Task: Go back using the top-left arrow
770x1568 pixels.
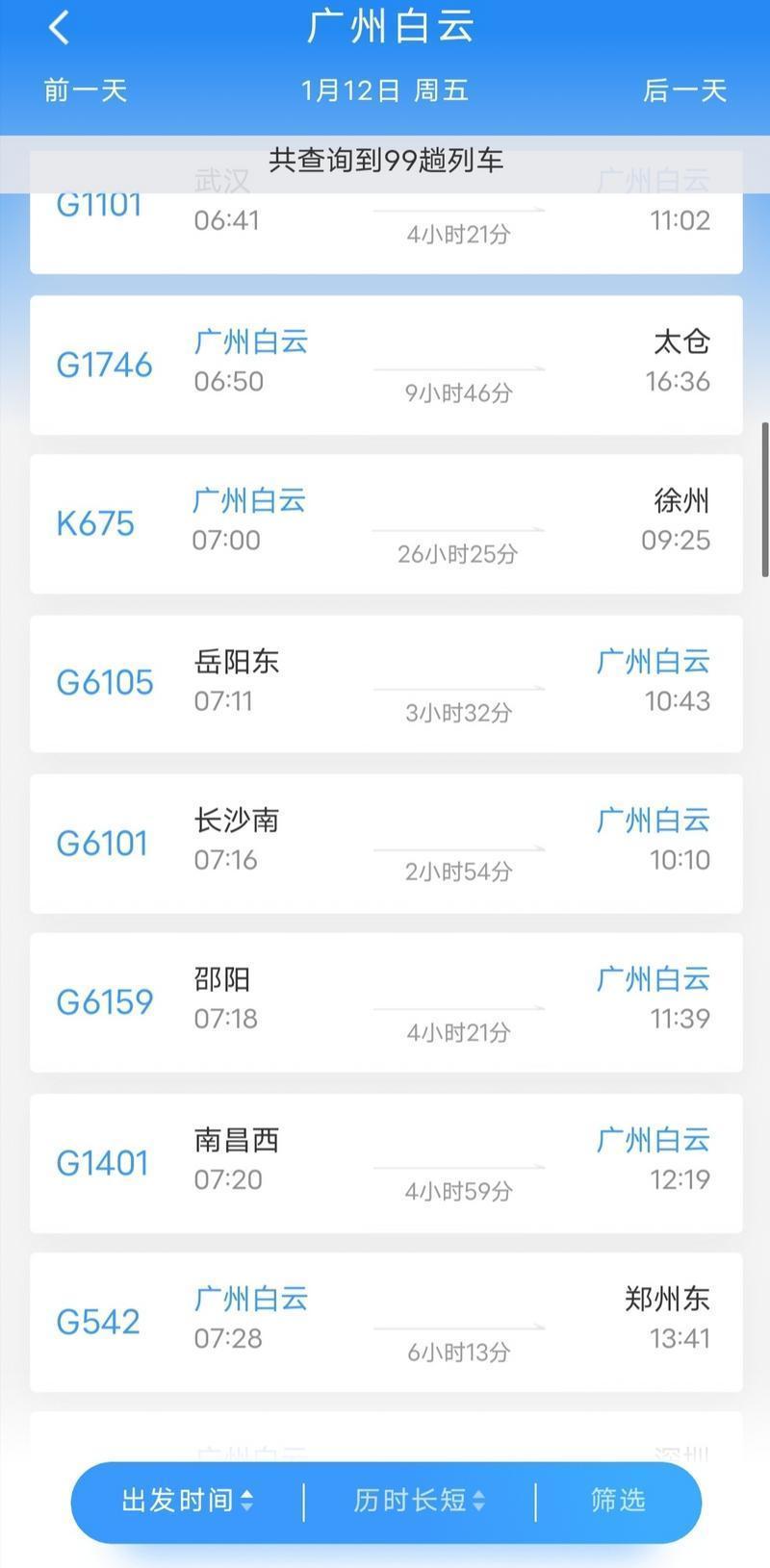Action: pos(60,28)
